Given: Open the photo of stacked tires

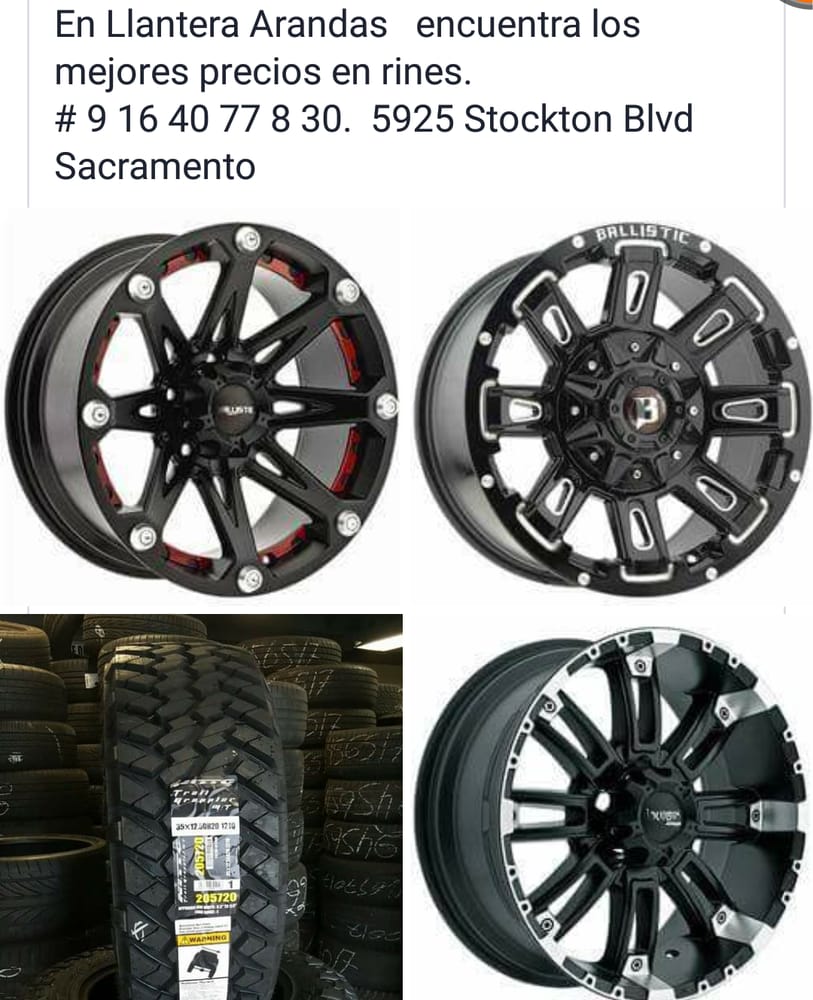Looking at the screenshot, I should click(x=202, y=806).
